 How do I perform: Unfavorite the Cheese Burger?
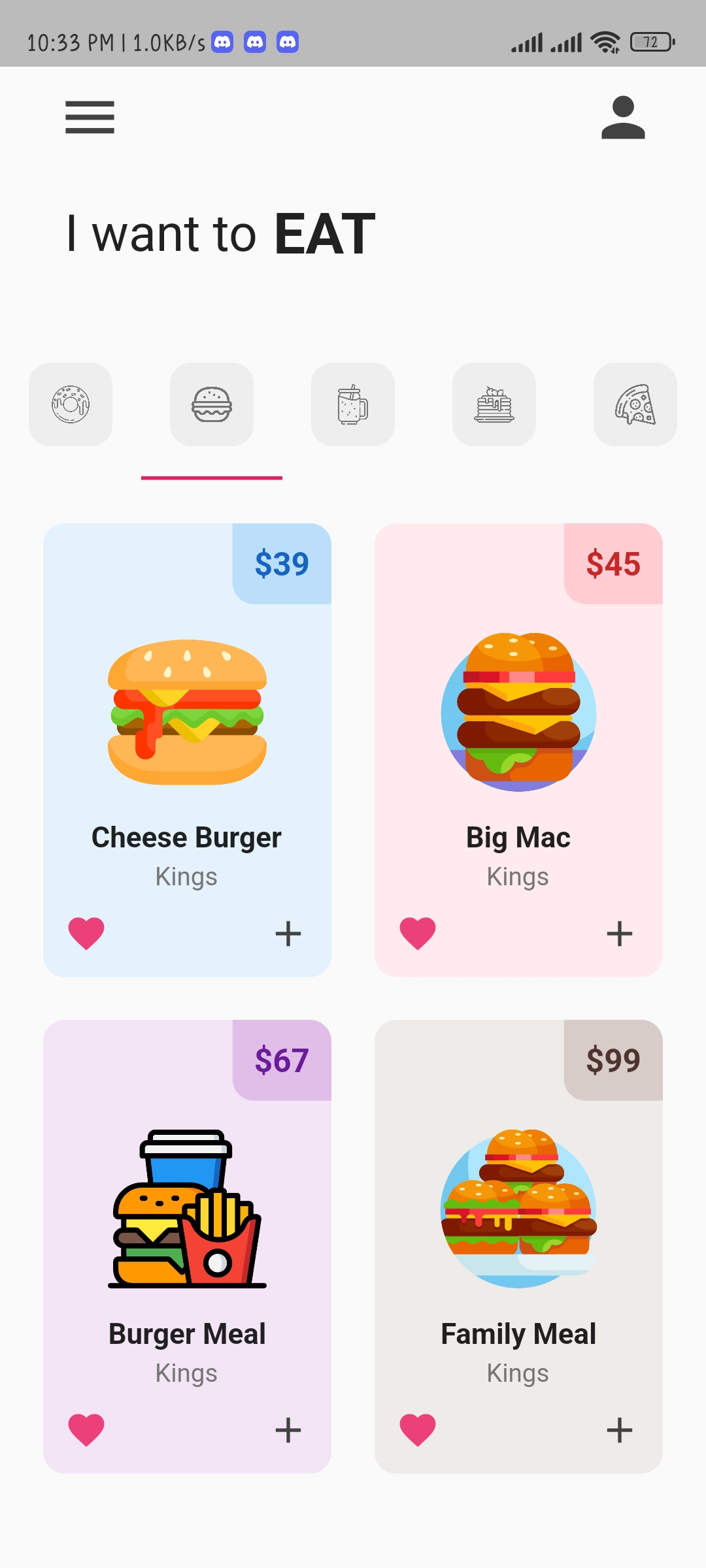pyautogui.click(x=87, y=934)
